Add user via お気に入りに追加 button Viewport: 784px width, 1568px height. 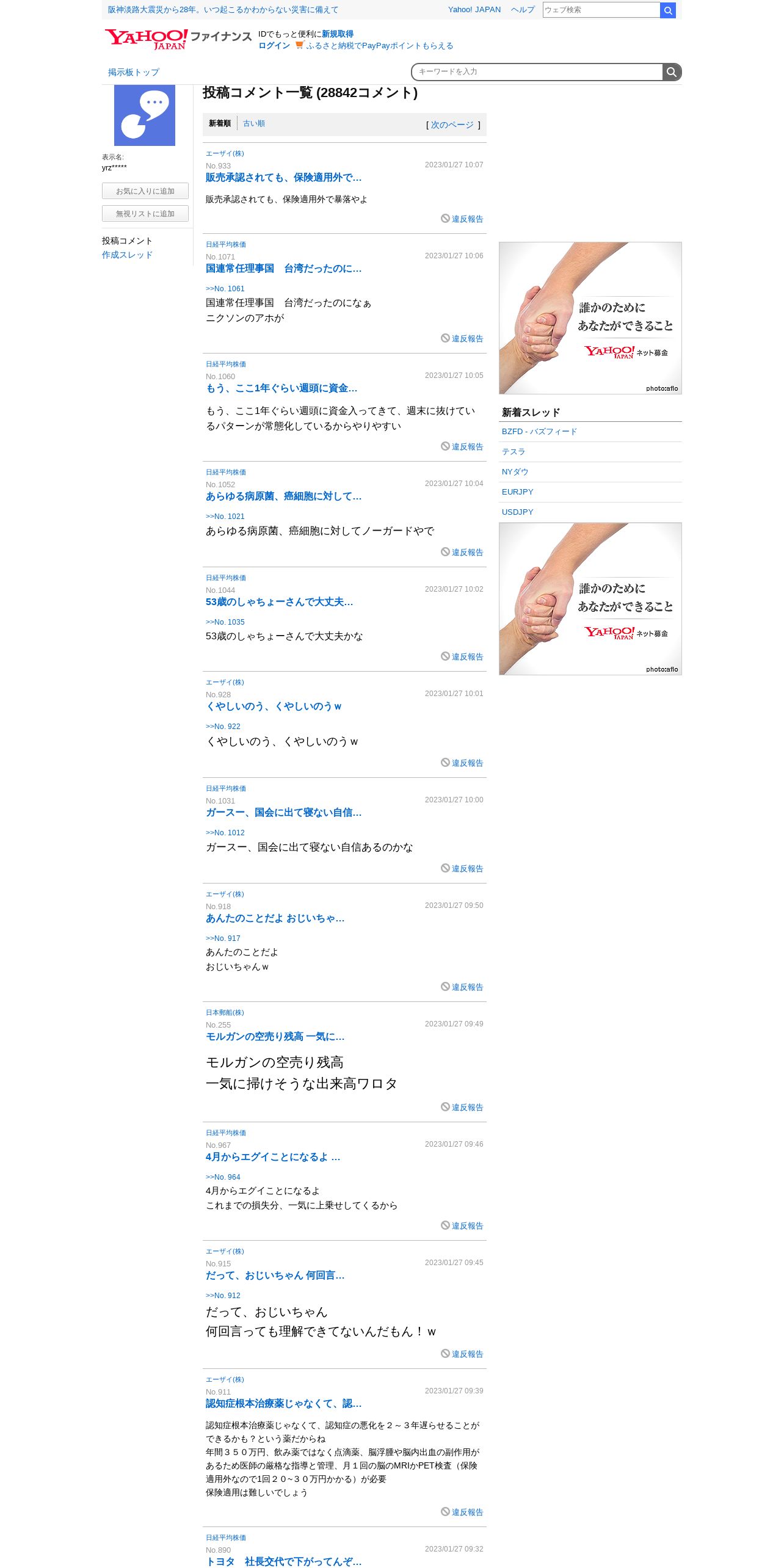coord(145,191)
